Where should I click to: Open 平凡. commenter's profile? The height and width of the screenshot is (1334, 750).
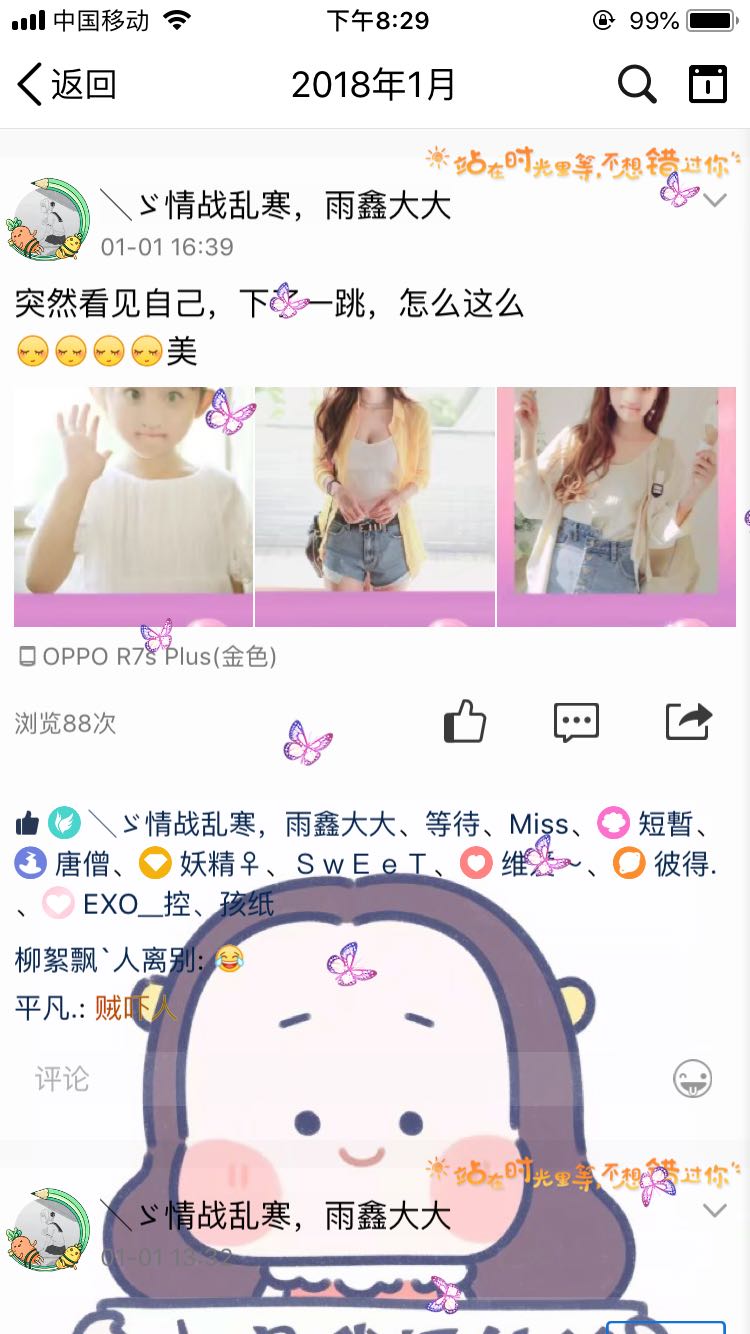(48, 1007)
